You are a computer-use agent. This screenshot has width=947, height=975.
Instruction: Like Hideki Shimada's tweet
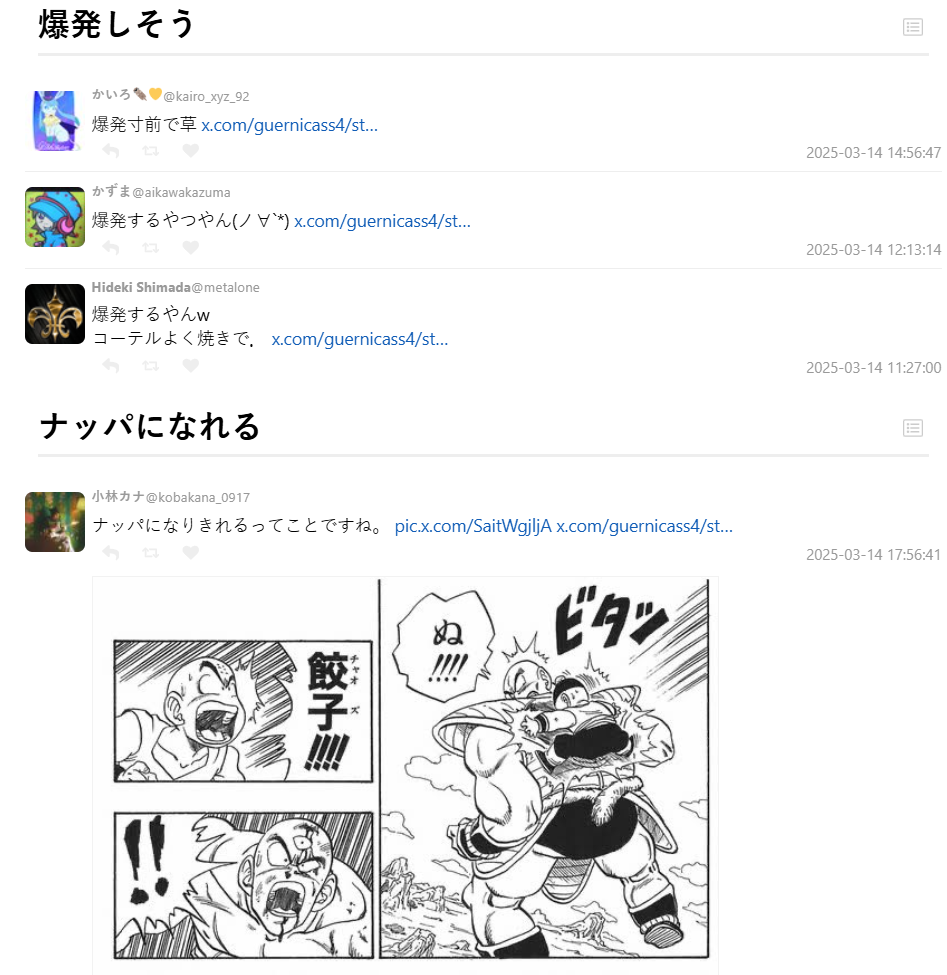(x=191, y=366)
